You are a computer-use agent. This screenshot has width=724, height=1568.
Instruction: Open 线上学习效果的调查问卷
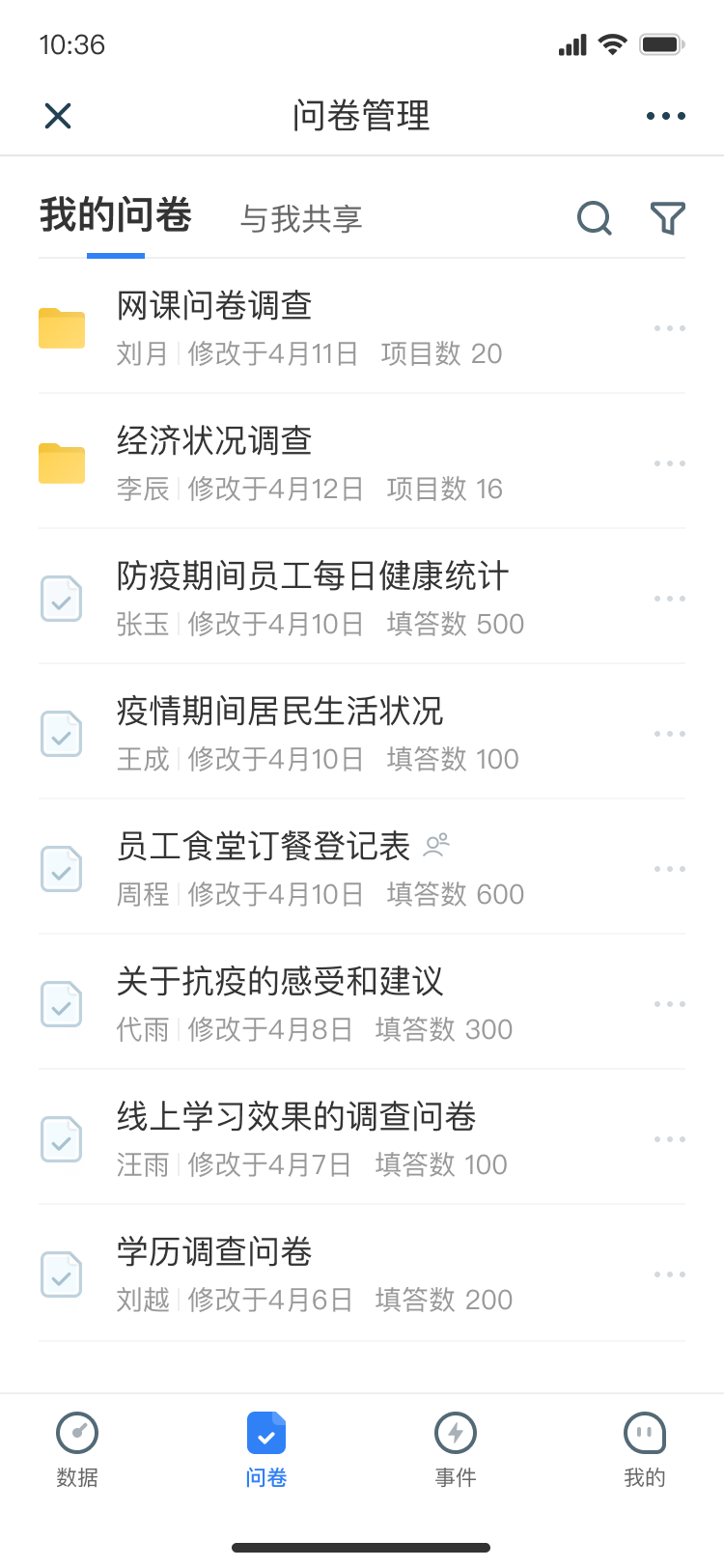click(362, 1137)
